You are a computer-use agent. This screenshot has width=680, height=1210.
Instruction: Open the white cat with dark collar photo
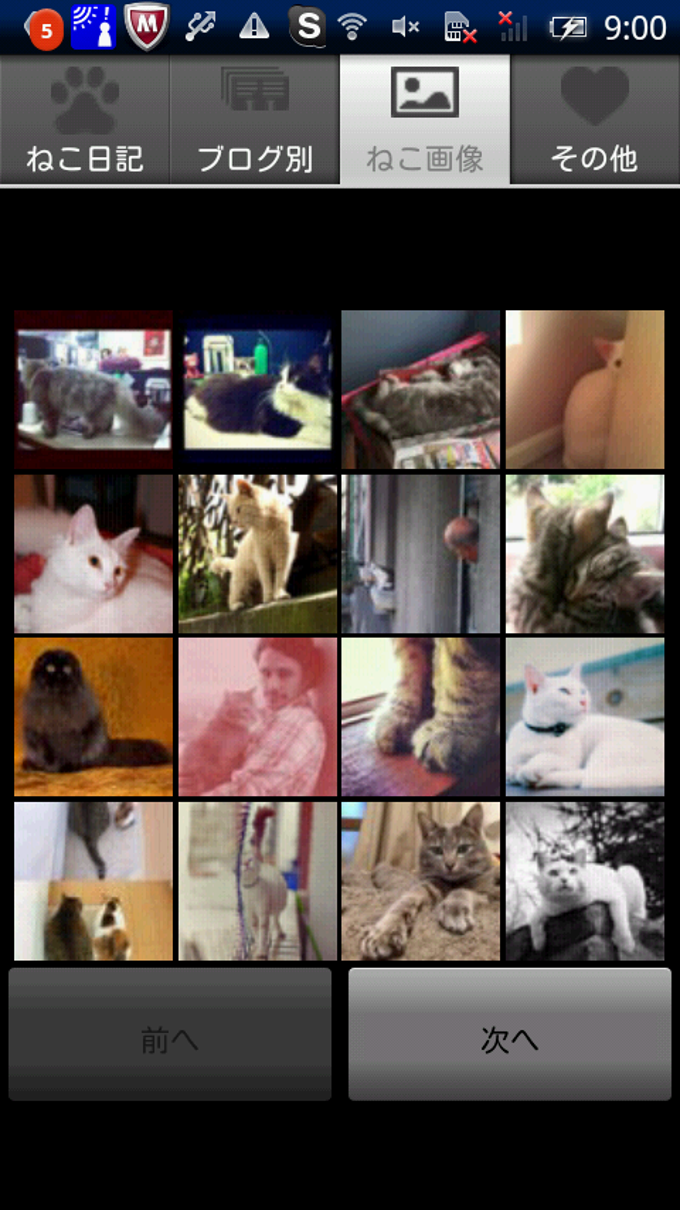(x=585, y=717)
